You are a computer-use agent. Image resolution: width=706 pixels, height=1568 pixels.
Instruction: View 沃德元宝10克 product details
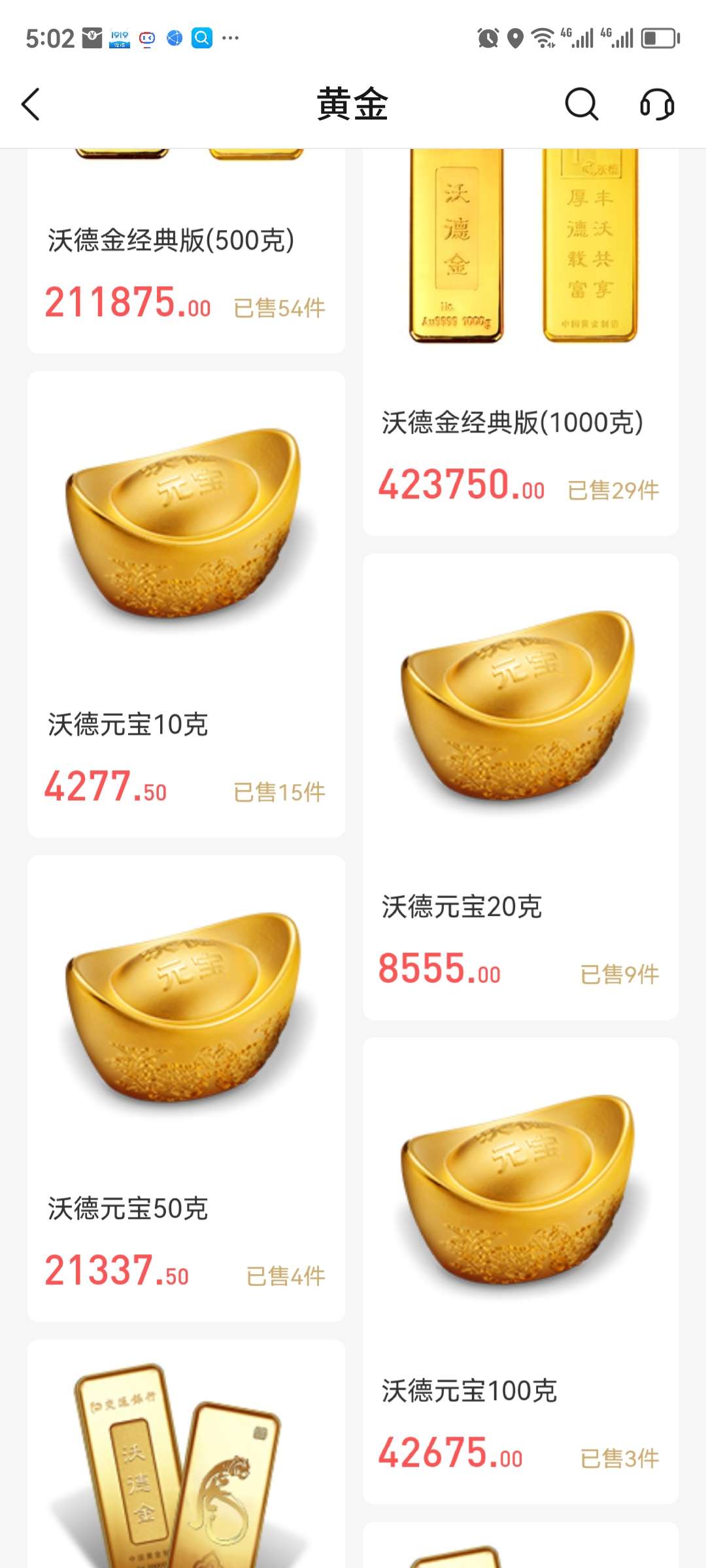coord(186,604)
